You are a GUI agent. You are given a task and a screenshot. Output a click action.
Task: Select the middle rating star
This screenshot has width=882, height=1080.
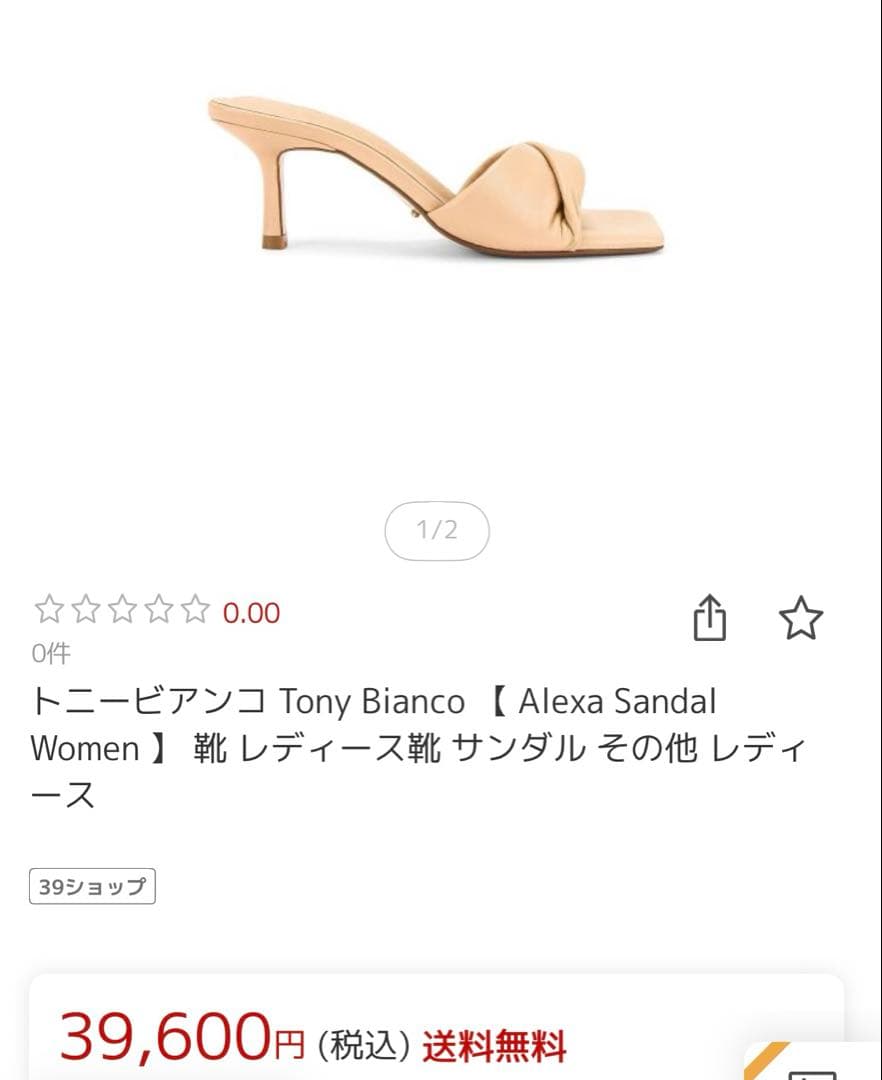[121, 612]
